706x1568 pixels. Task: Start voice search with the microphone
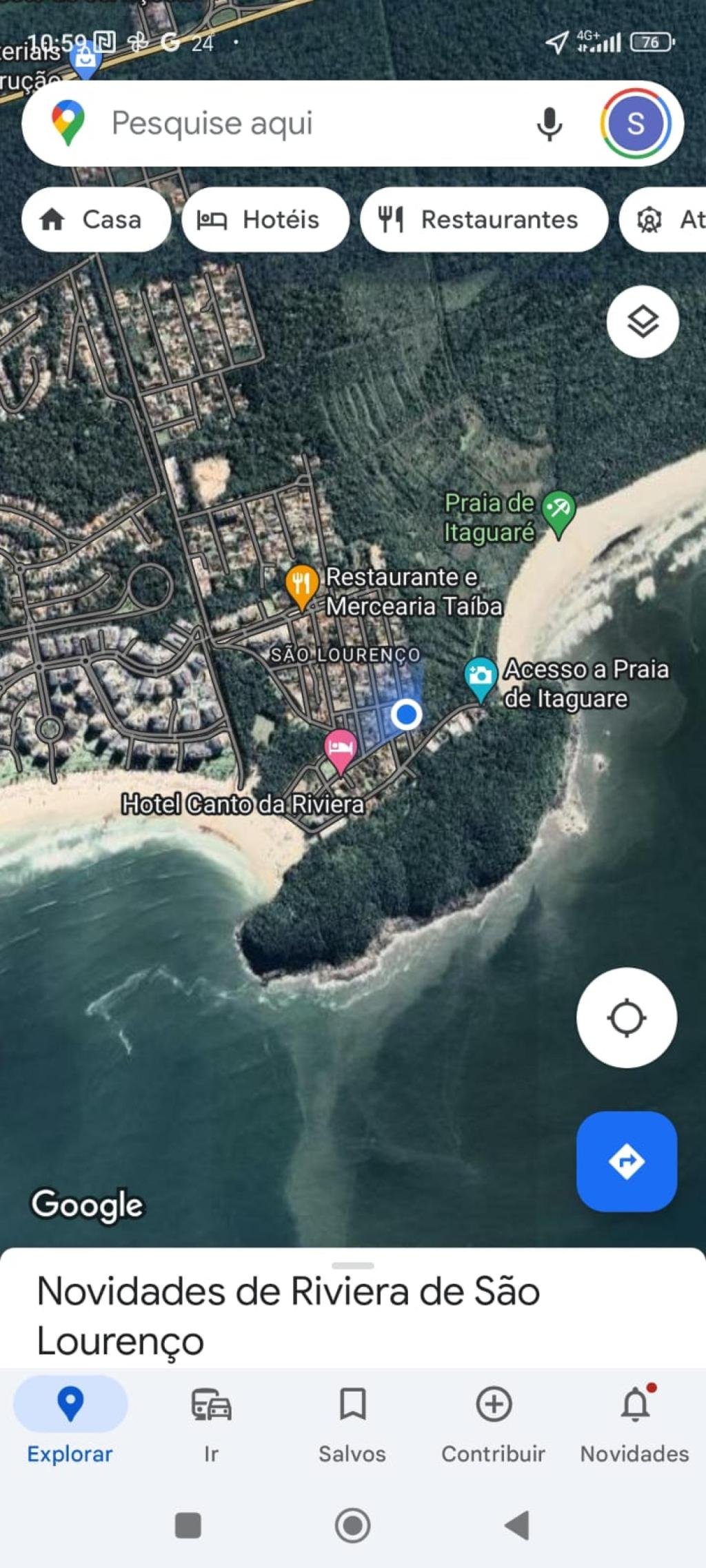click(x=549, y=124)
